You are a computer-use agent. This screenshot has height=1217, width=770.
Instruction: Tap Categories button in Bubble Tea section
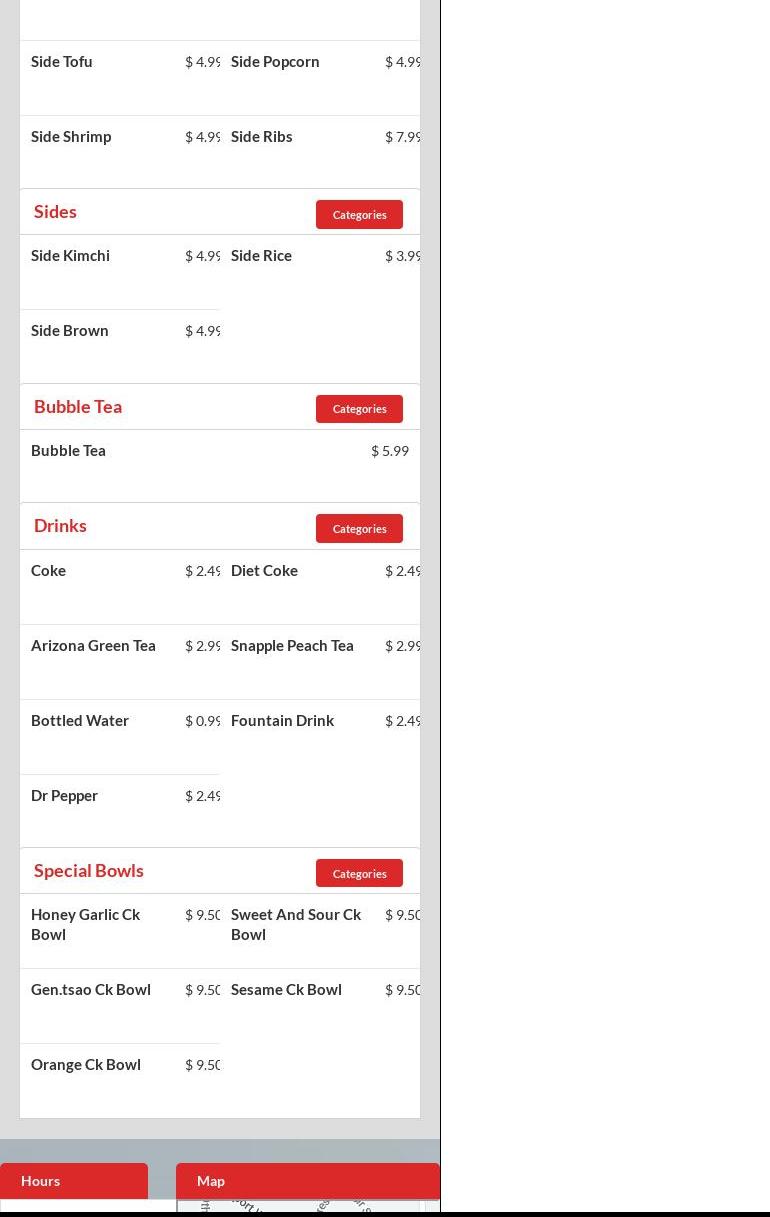pyautogui.click(x=359, y=408)
